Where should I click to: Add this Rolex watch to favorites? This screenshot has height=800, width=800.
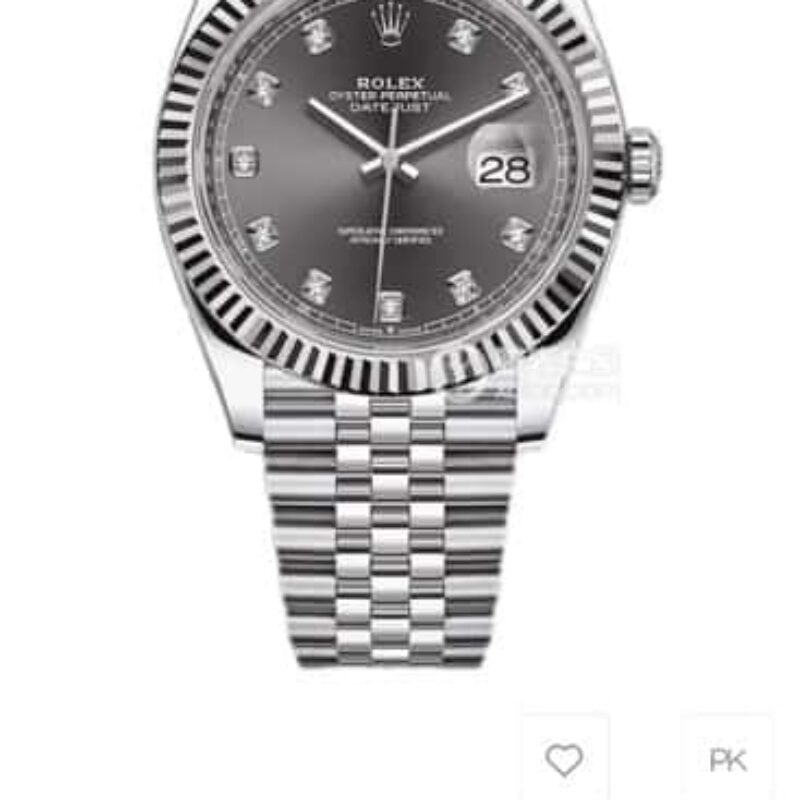(564, 760)
